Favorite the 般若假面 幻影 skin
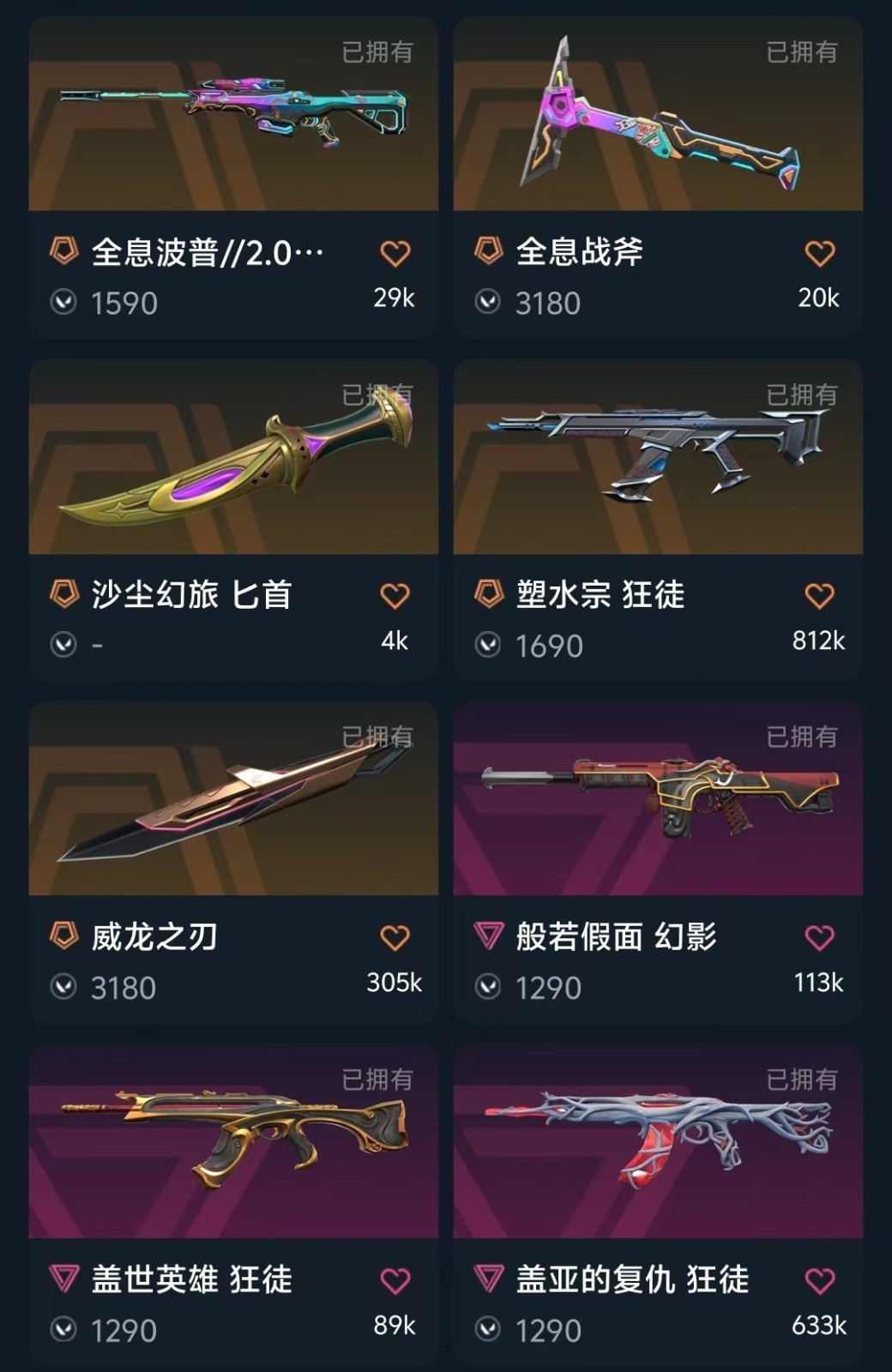The height and width of the screenshot is (1372, 892). click(x=819, y=938)
